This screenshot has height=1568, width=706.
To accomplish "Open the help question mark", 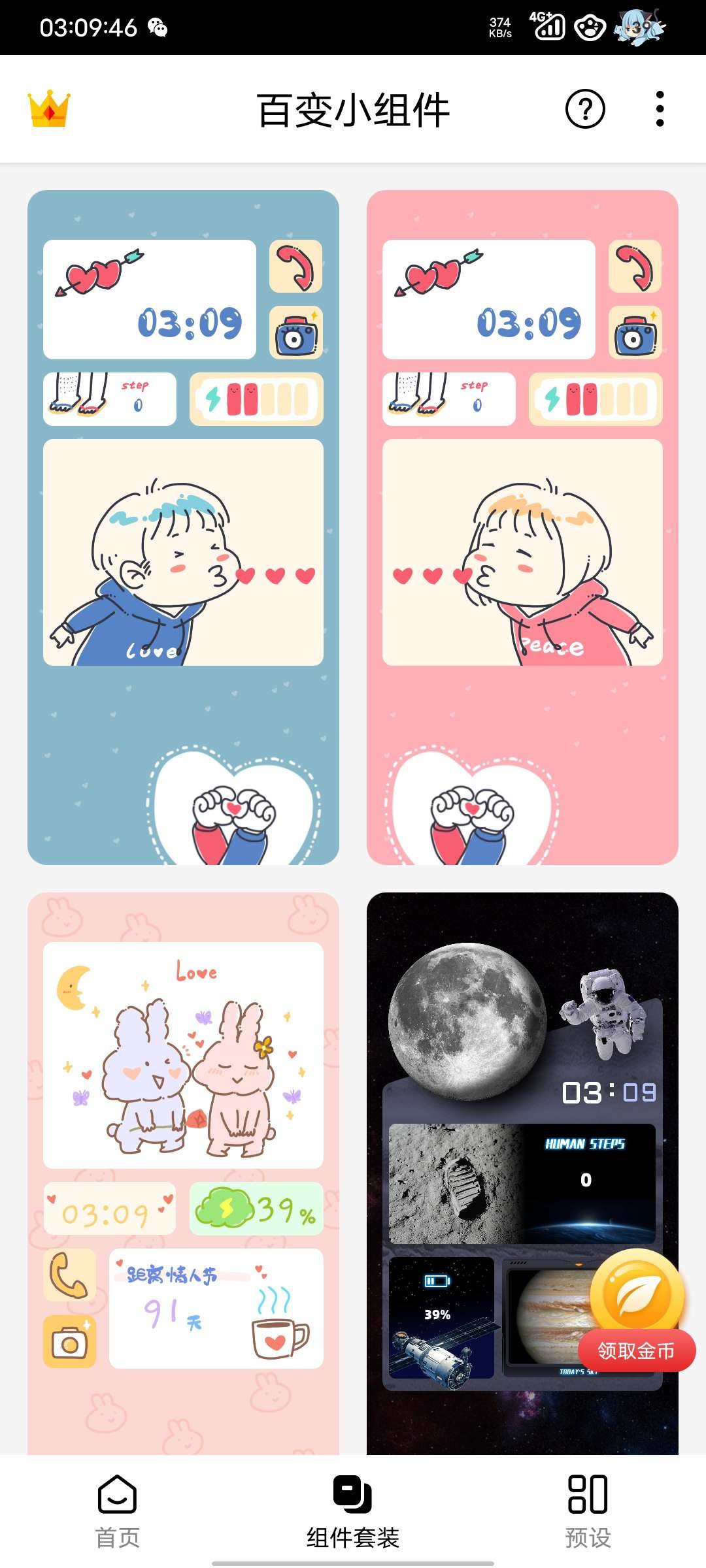I will 584,109.
